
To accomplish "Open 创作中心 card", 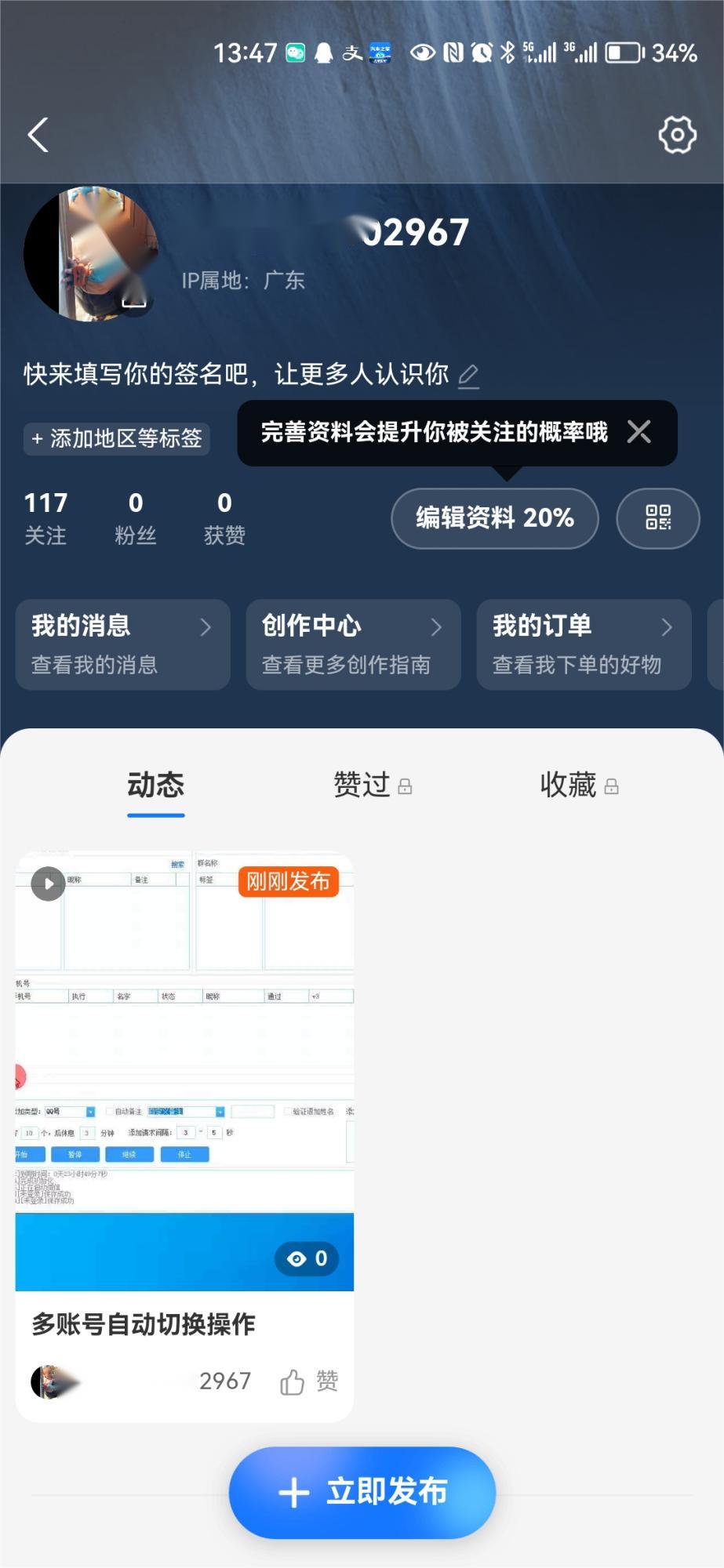I will (x=353, y=644).
